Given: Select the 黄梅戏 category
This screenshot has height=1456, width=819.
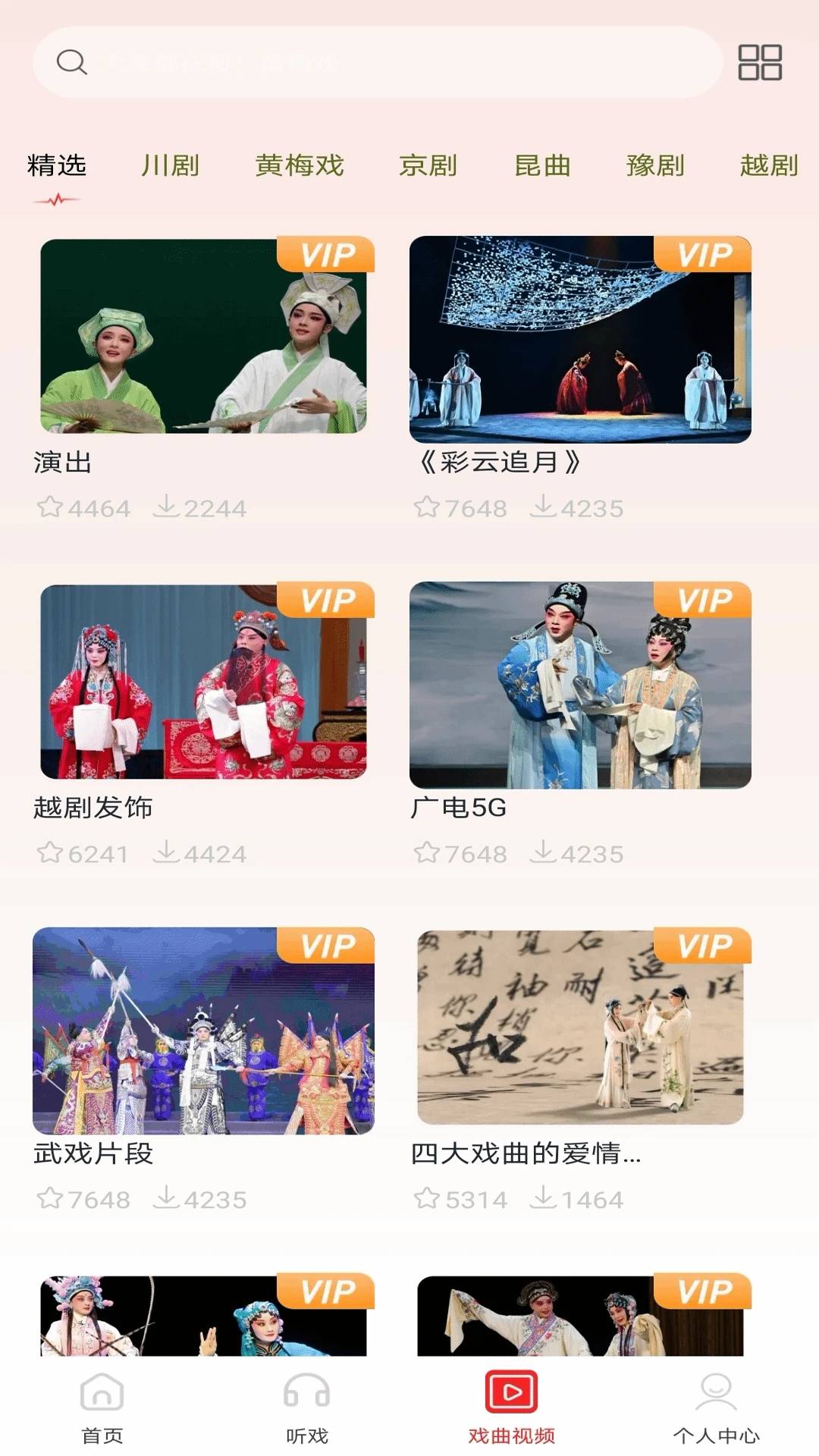Looking at the screenshot, I should 300,165.
